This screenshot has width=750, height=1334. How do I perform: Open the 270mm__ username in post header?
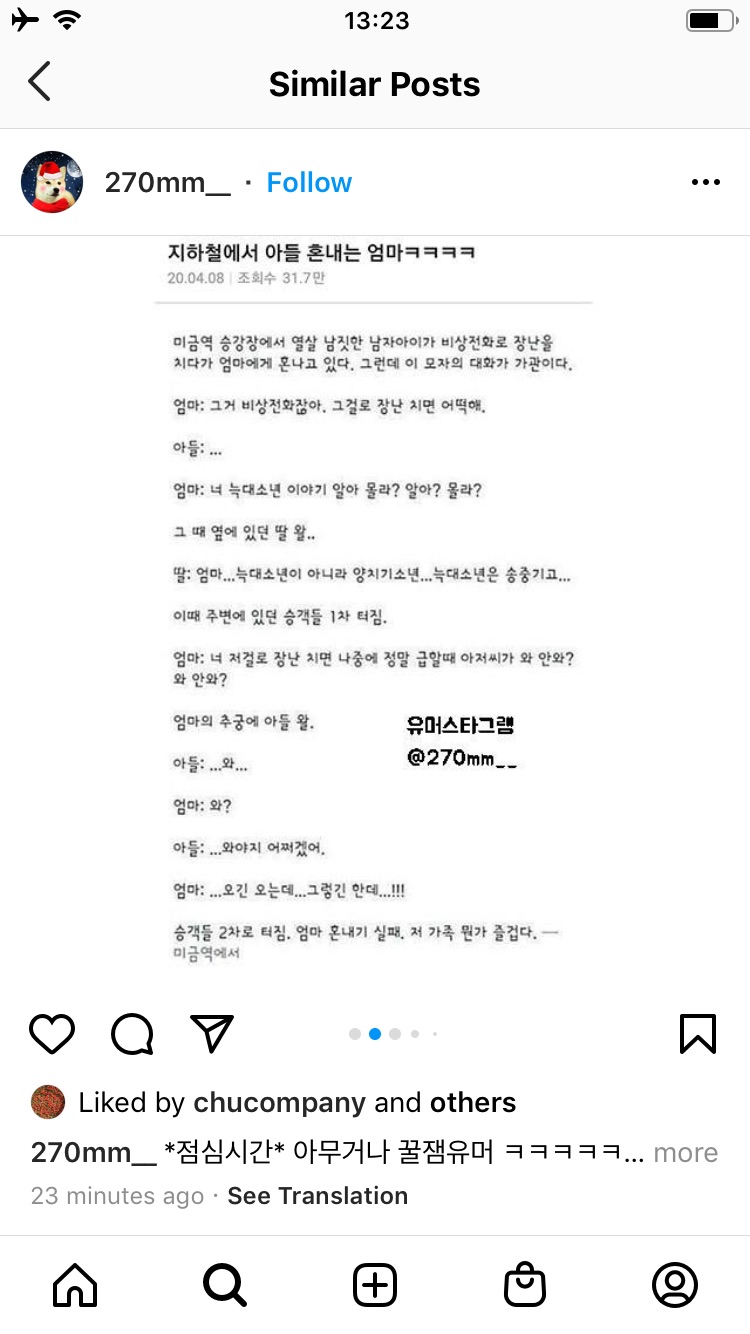tap(168, 182)
